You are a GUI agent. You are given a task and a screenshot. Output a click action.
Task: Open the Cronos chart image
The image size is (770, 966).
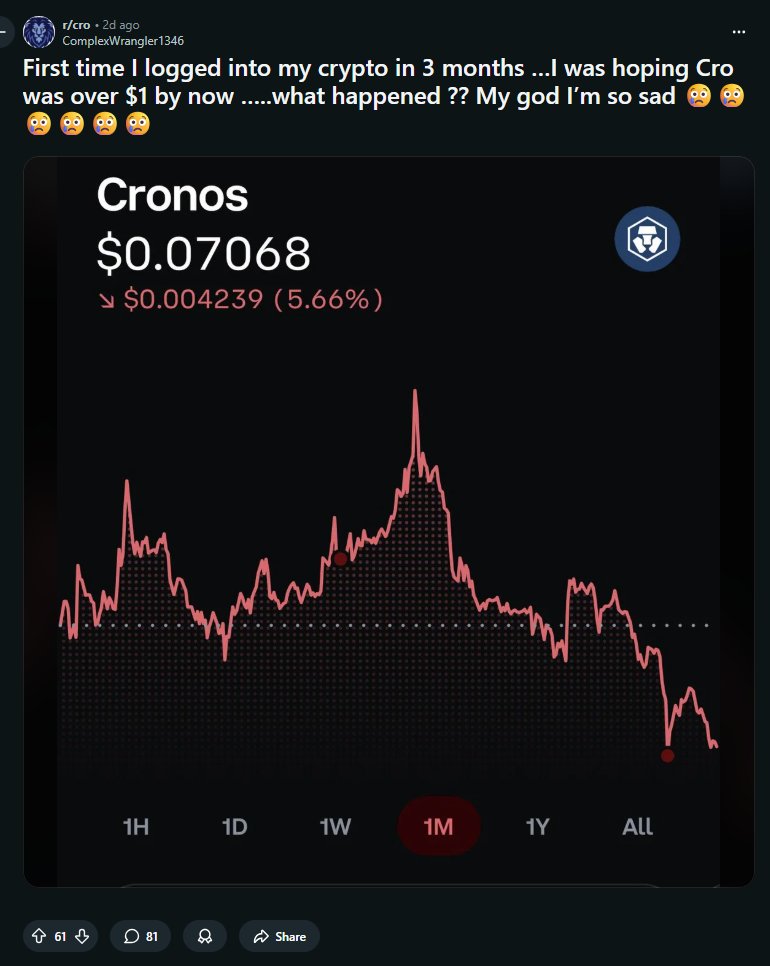[388, 520]
